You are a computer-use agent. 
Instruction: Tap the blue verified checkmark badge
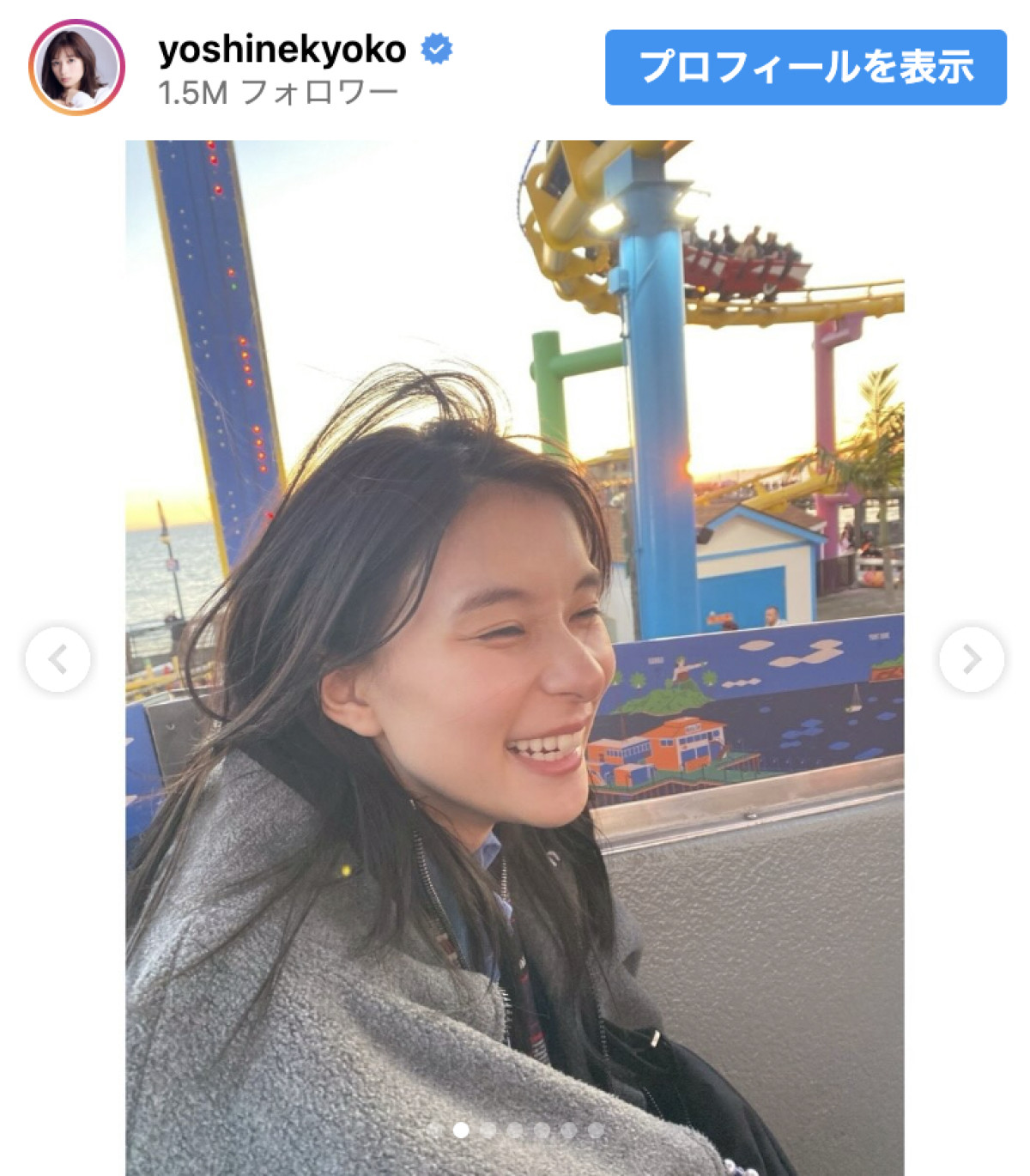(438, 49)
